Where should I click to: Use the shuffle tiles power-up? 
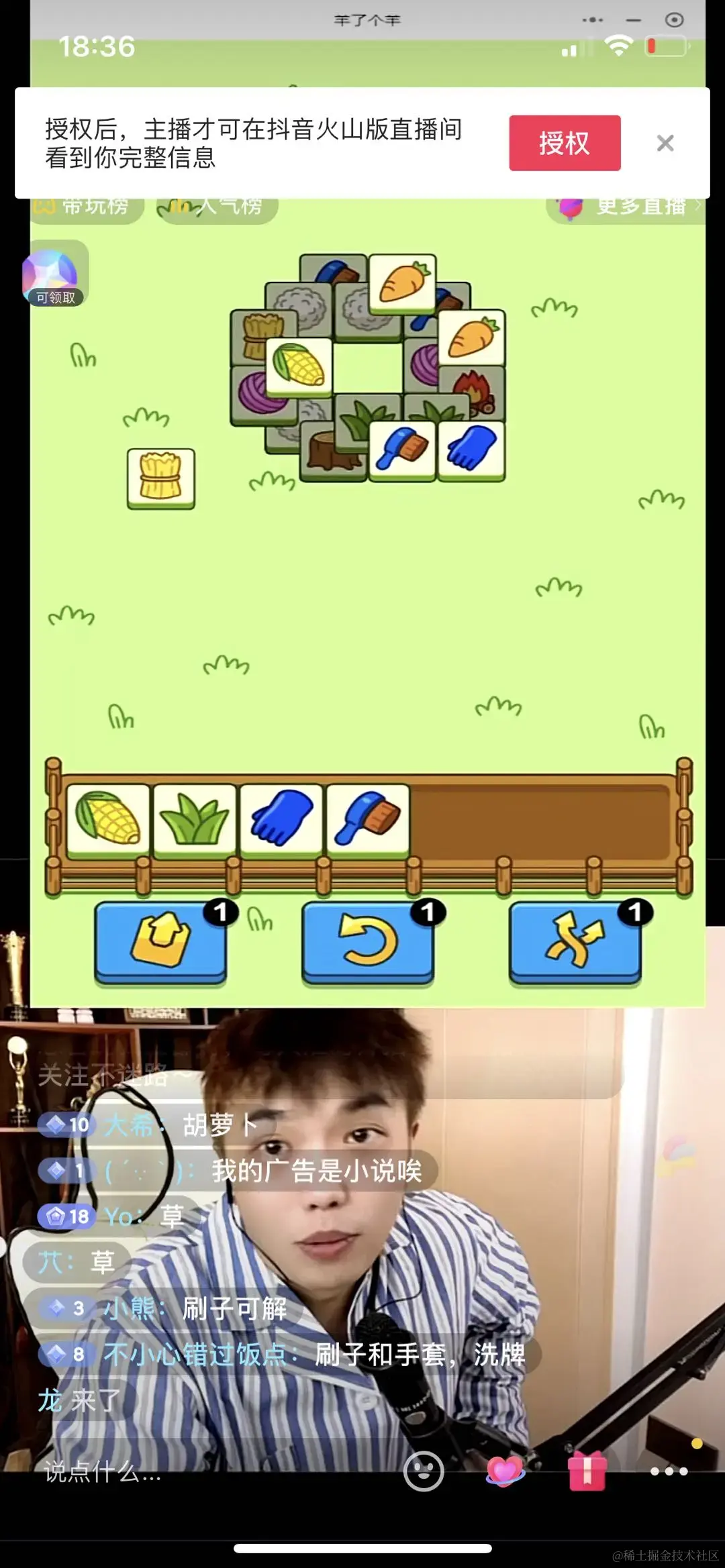tap(575, 941)
